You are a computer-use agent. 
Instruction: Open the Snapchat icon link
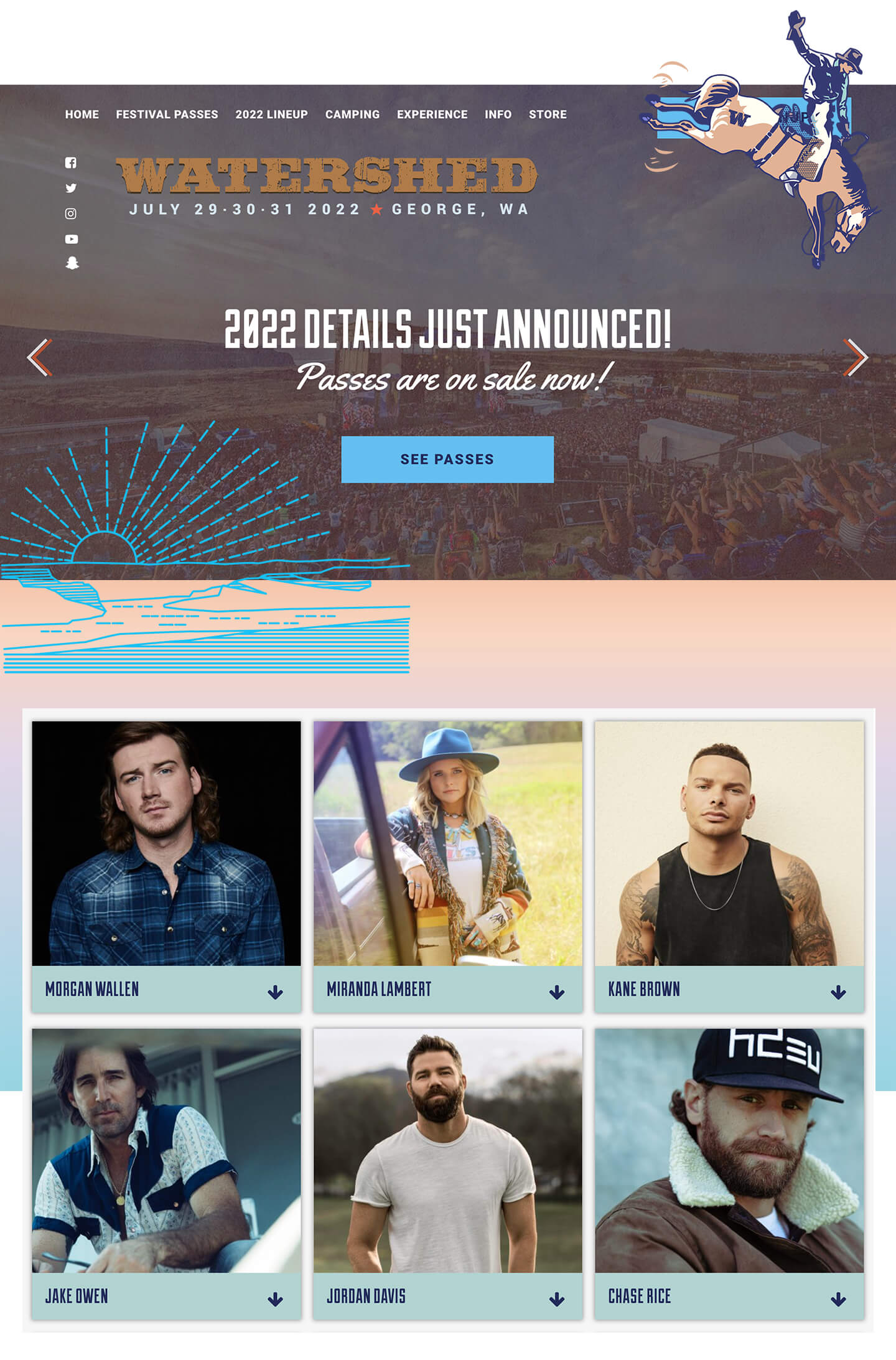pyautogui.click(x=72, y=263)
